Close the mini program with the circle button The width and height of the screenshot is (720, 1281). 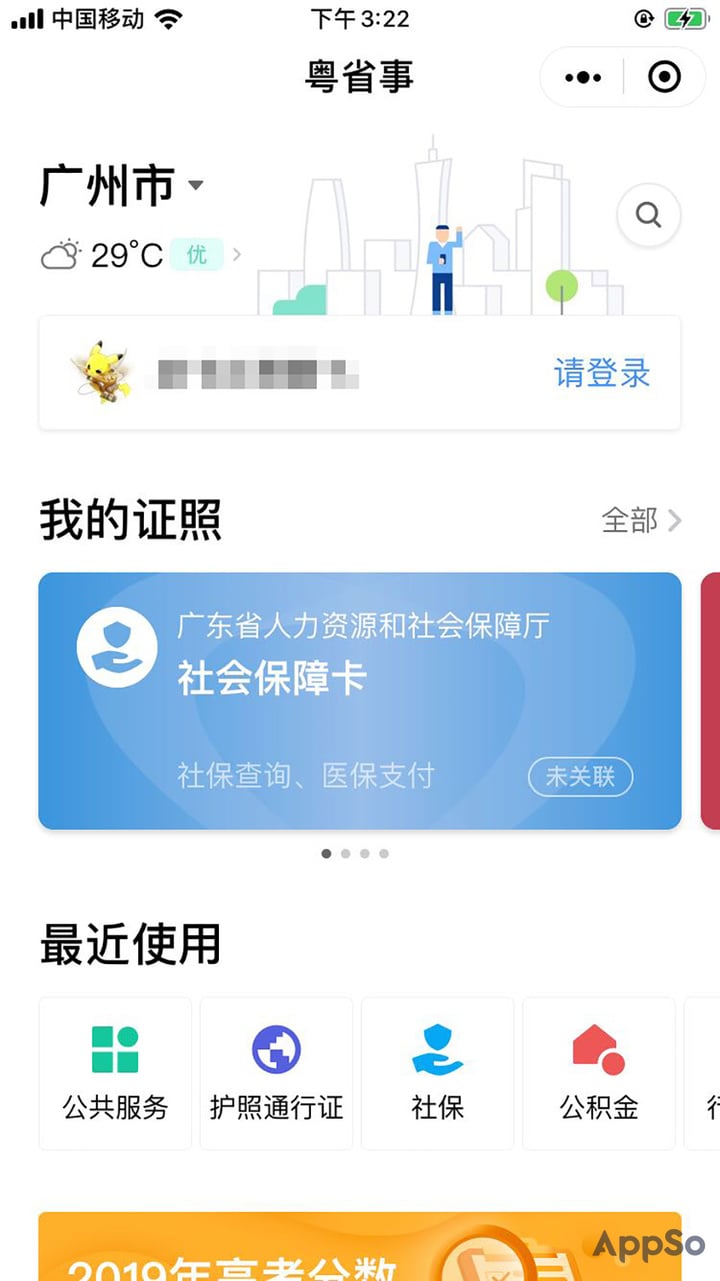[664, 77]
